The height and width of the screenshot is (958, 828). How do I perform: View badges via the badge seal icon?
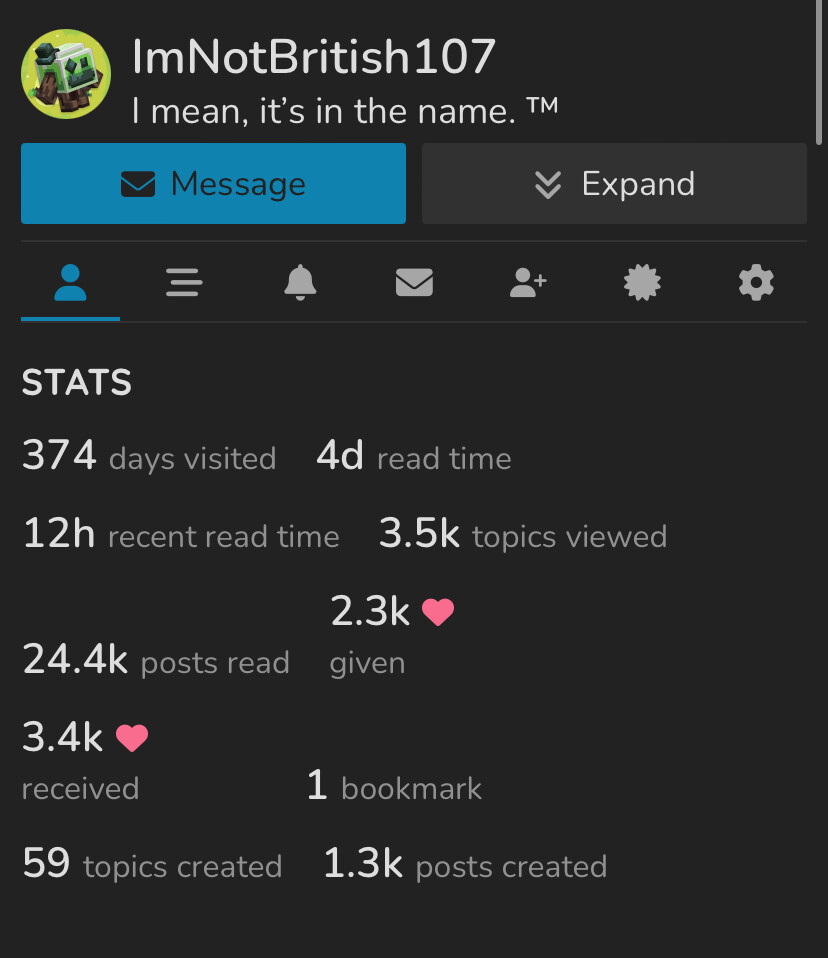click(x=642, y=283)
